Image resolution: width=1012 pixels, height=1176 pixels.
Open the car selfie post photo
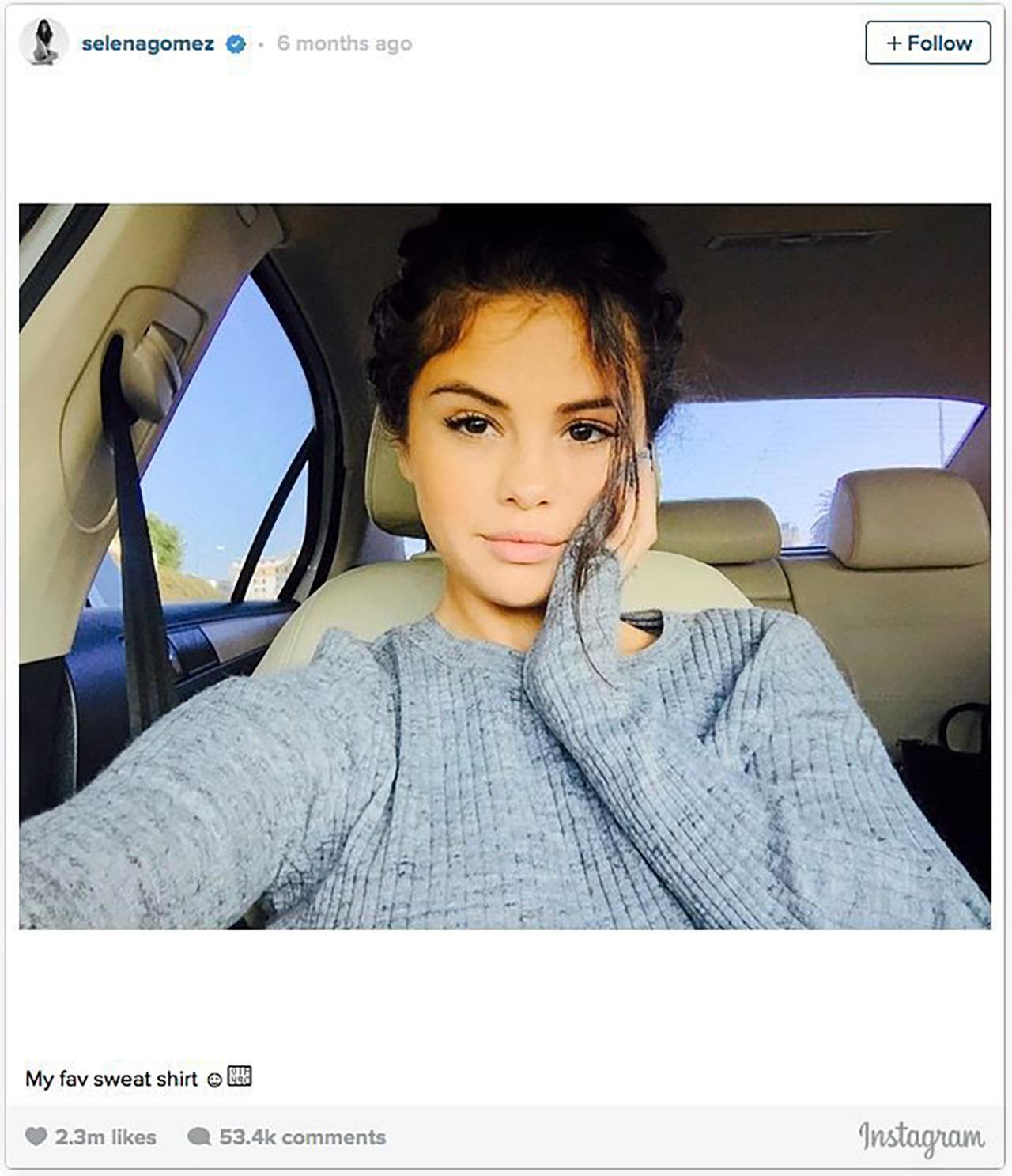[x=504, y=566]
